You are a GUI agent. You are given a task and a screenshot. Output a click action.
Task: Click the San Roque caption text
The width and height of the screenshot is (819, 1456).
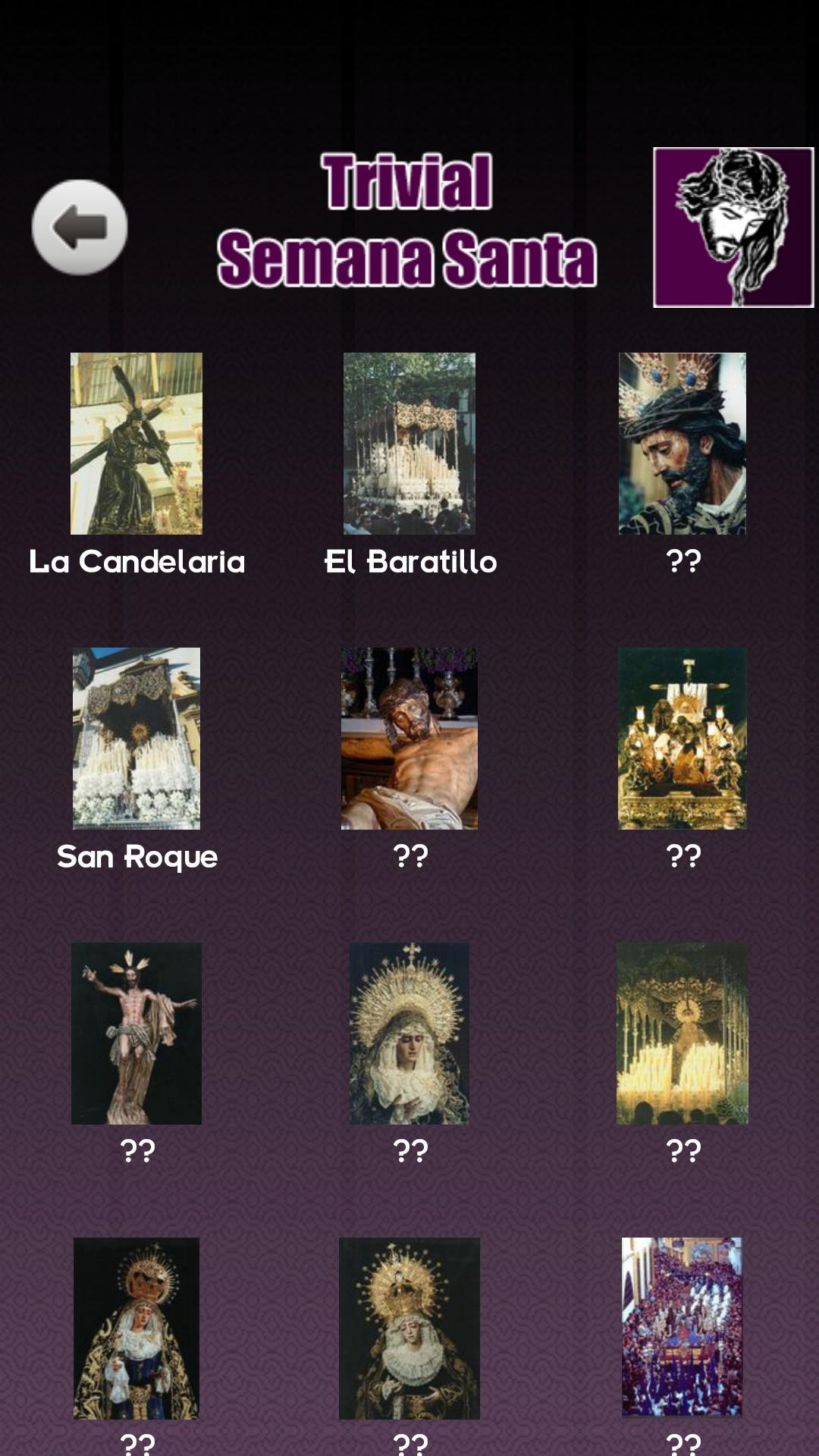point(137,857)
